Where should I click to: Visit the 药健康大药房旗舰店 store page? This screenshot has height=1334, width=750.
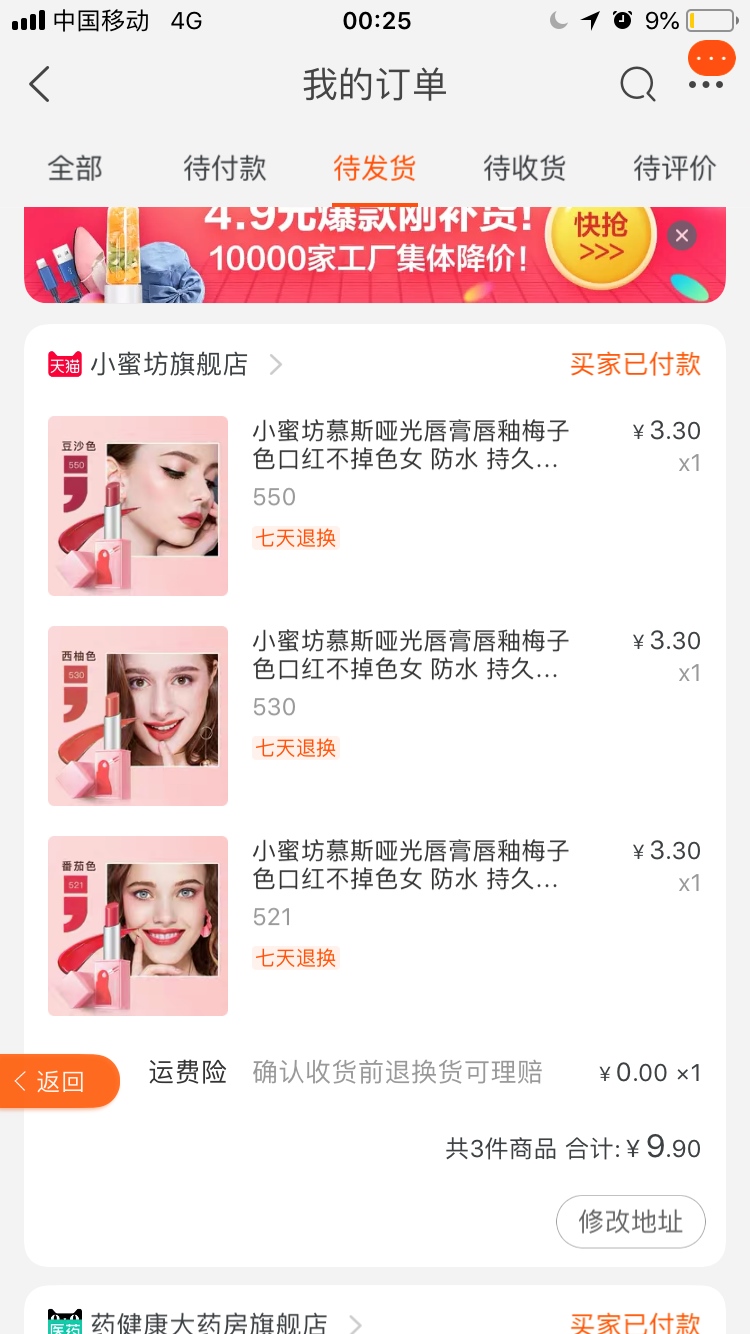[208, 1324]
